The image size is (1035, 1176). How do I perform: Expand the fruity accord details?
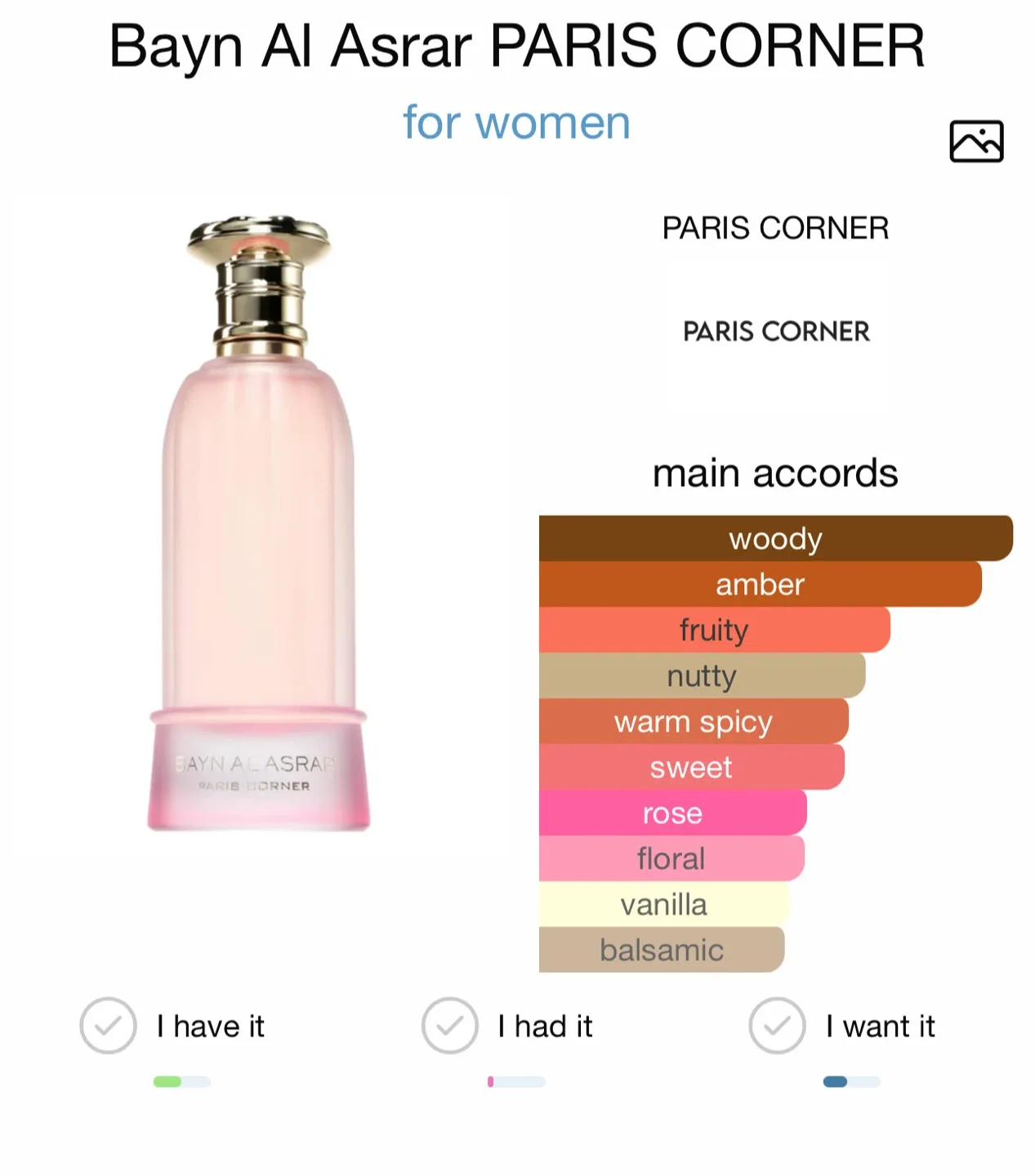click(714, 630)
